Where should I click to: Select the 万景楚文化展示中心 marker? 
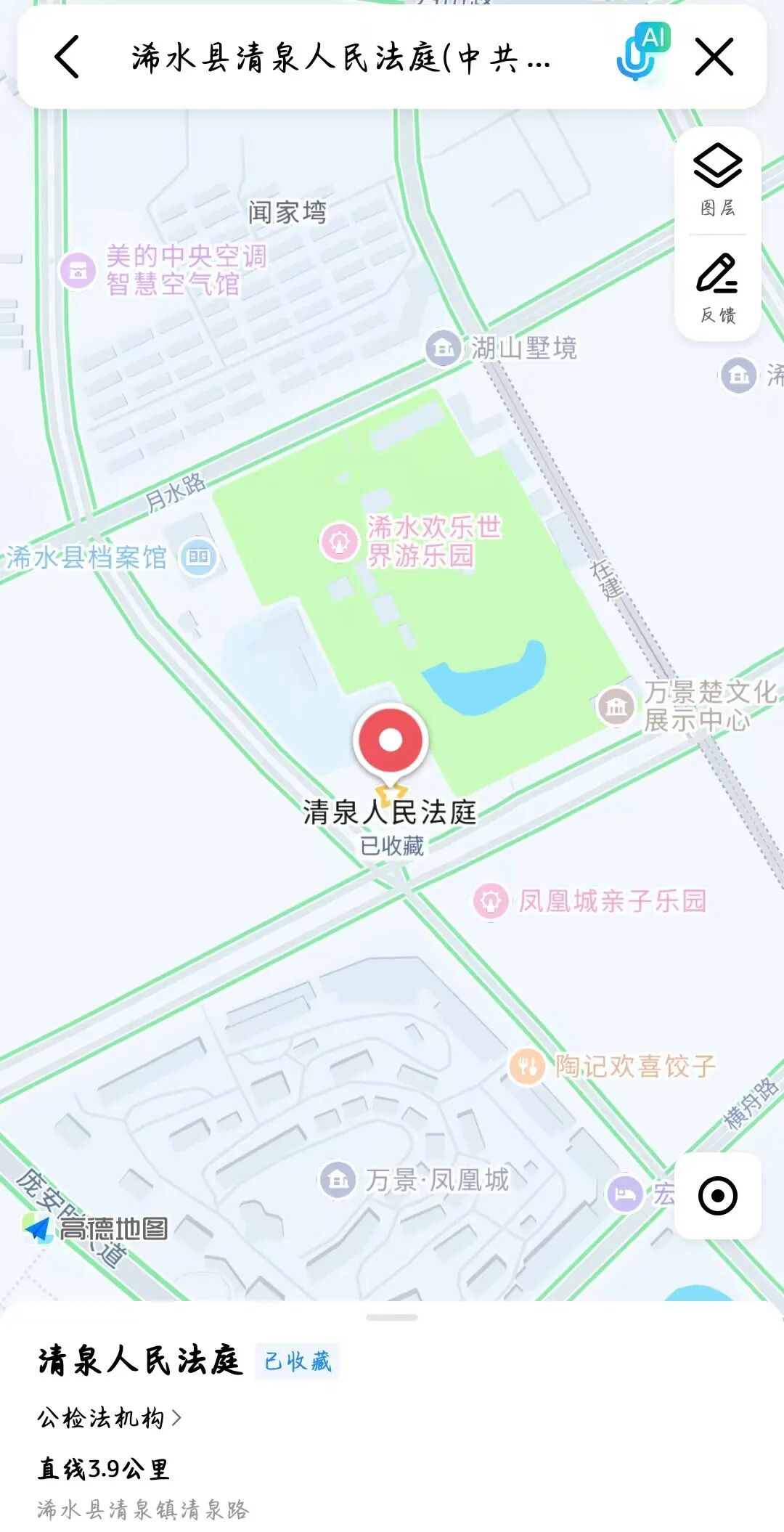(616, 705)
